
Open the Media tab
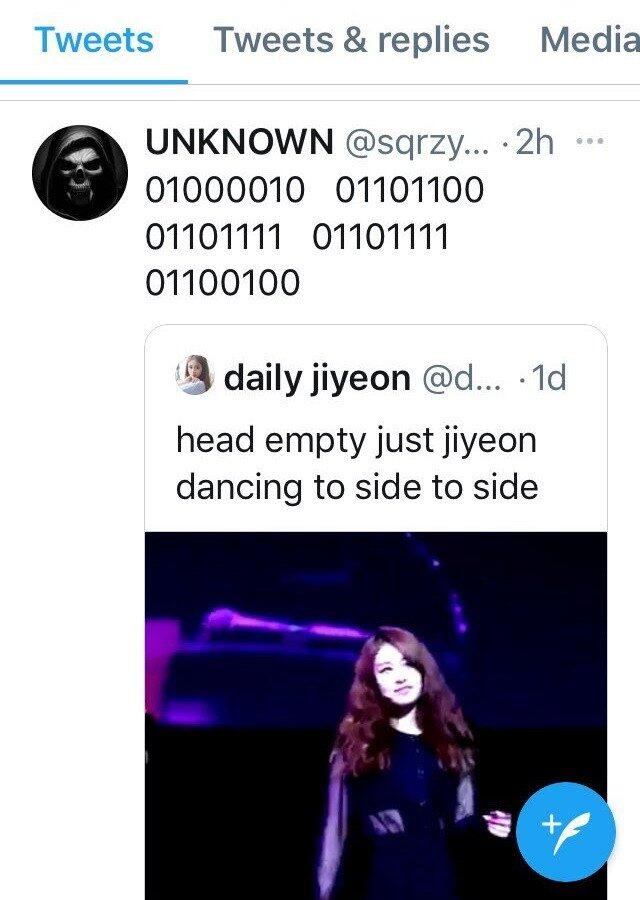click(x=588, y=40)
